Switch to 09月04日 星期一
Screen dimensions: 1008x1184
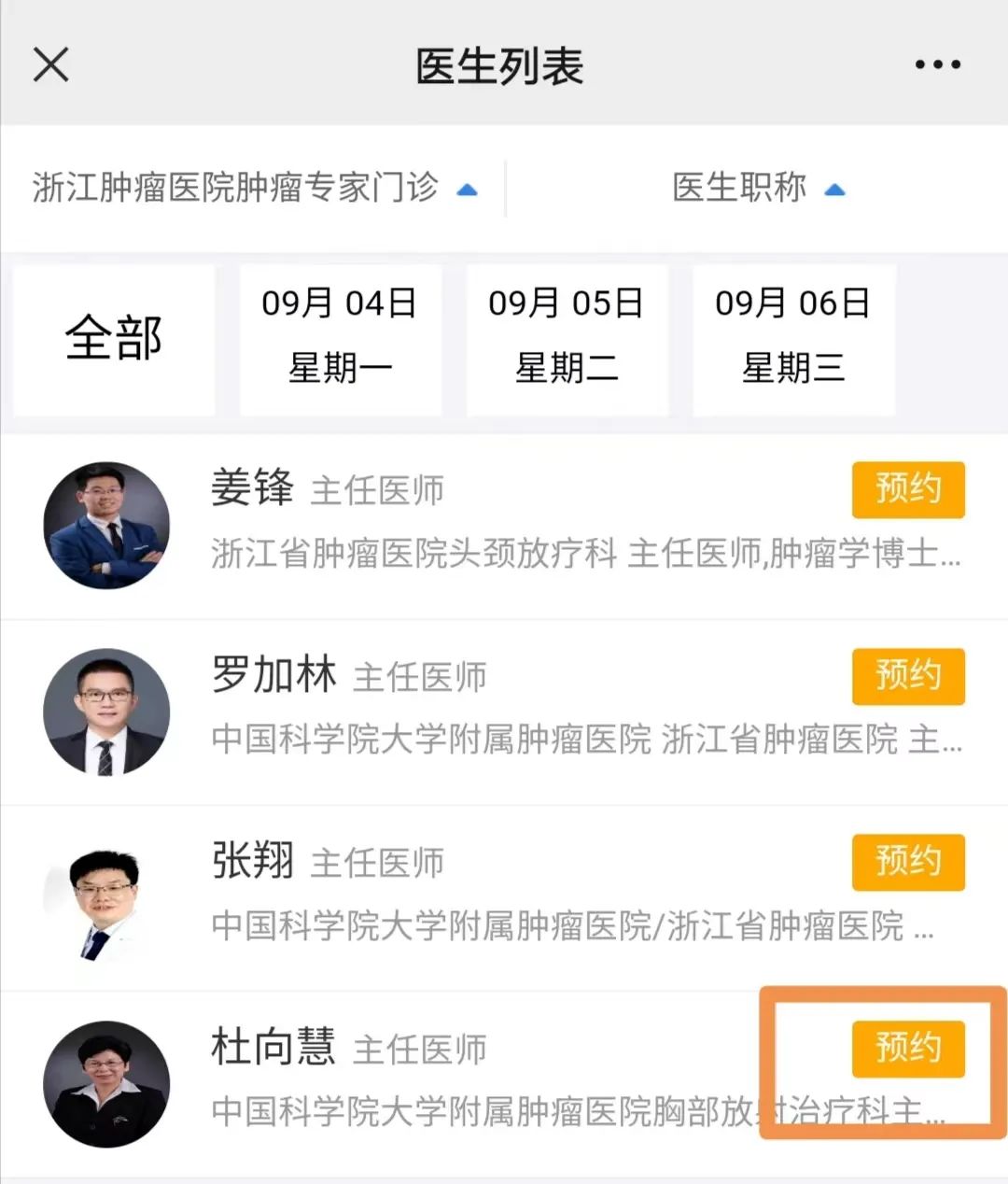coord(340,339)
